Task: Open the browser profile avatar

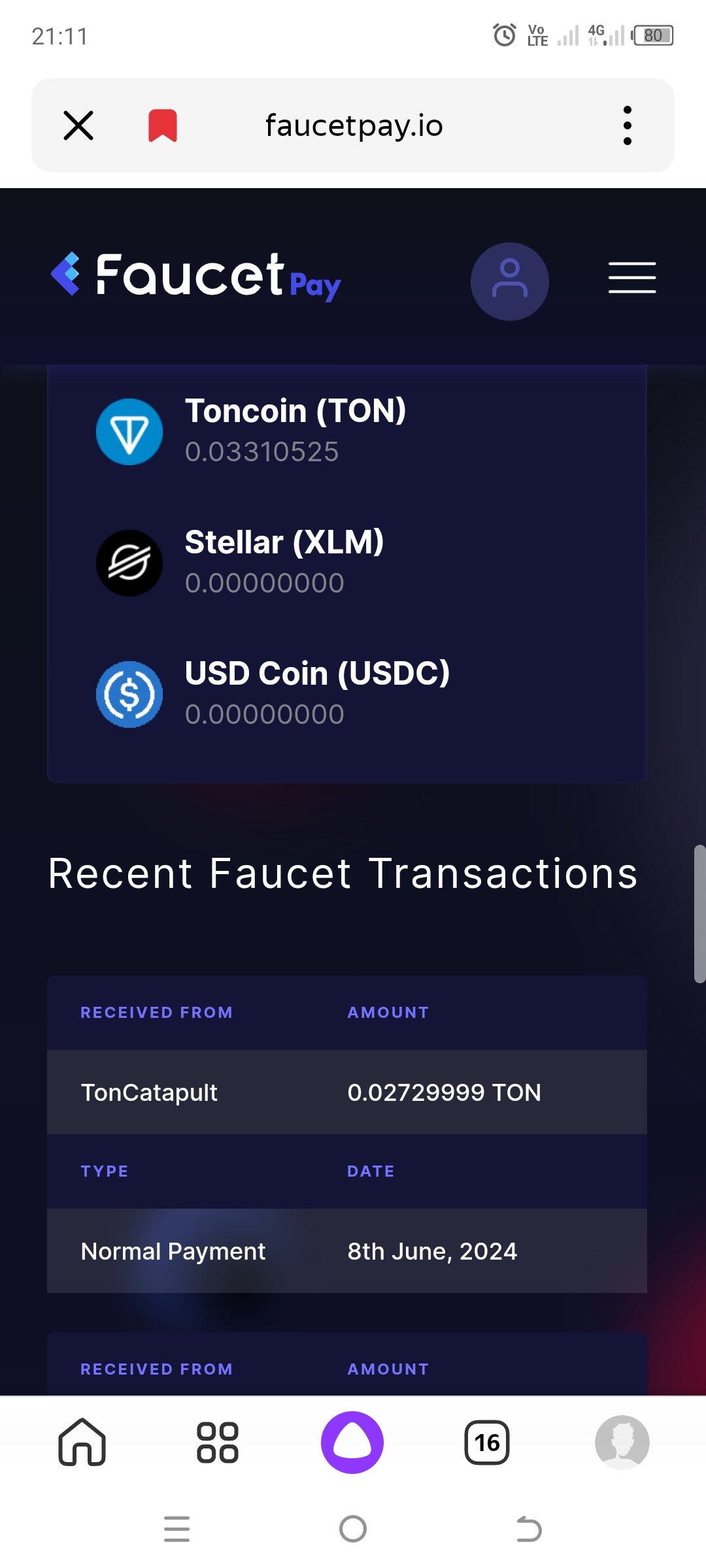Action: pyautogui.click(x=622, y=1442)
